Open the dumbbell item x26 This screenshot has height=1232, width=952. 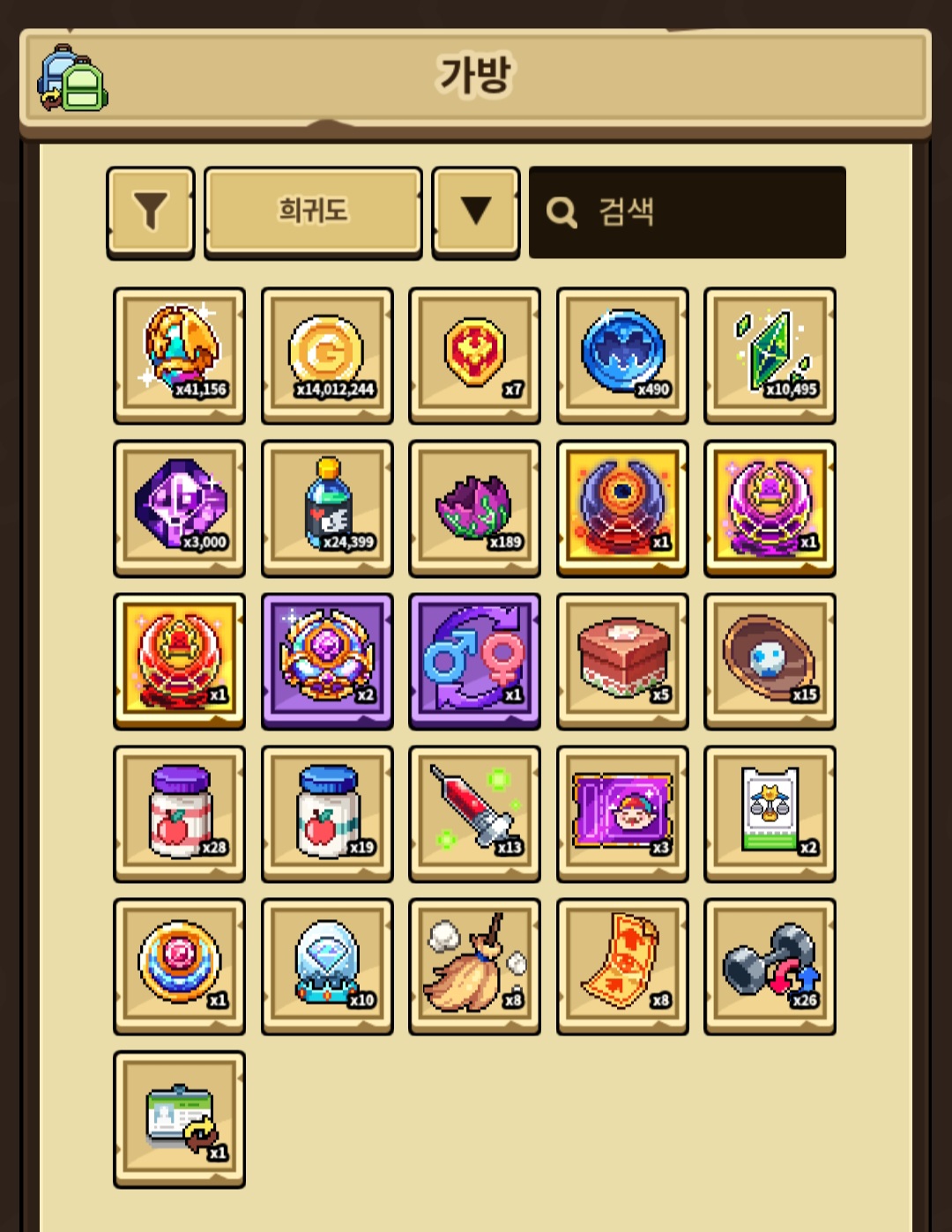click(770, 966)
